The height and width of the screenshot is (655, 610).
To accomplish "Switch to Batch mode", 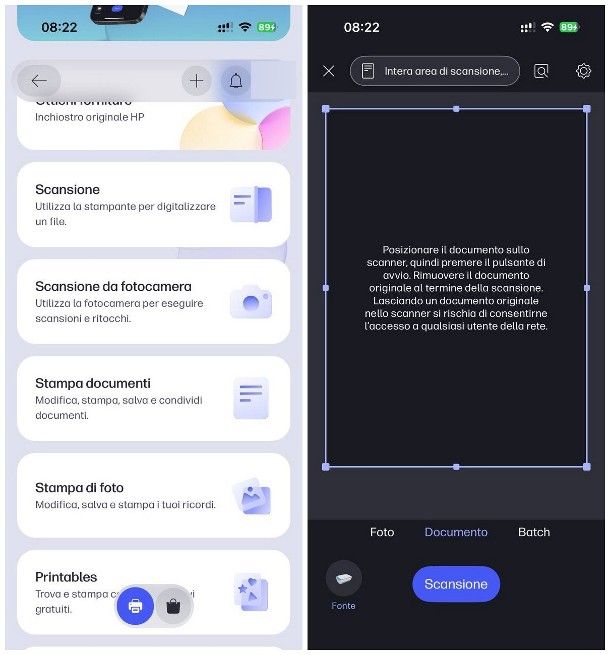I will coord(534,532).
